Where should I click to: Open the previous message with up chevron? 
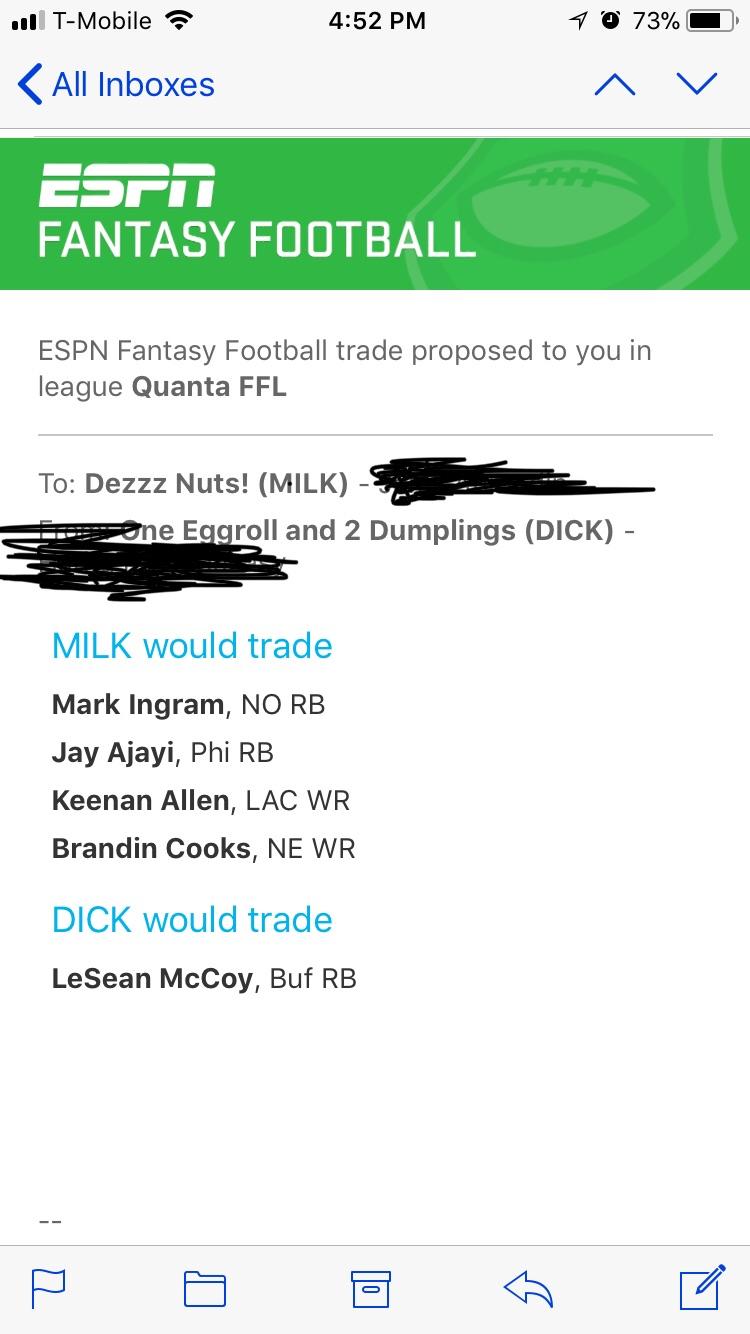615,84
